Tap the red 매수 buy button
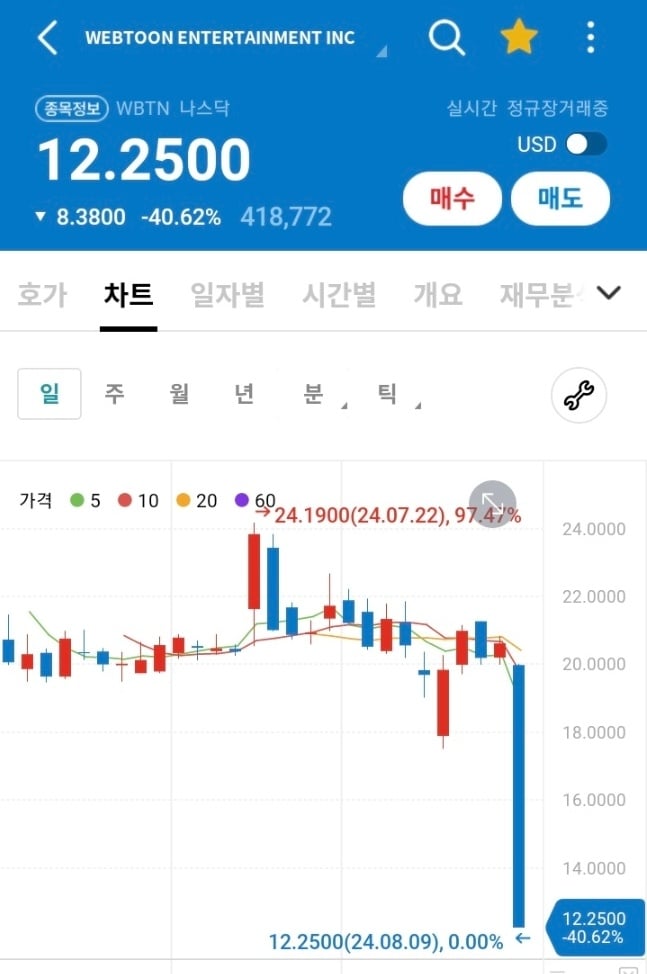Viewport: 647px width, 974px height. pyautogui.click(x=452, y=198)
